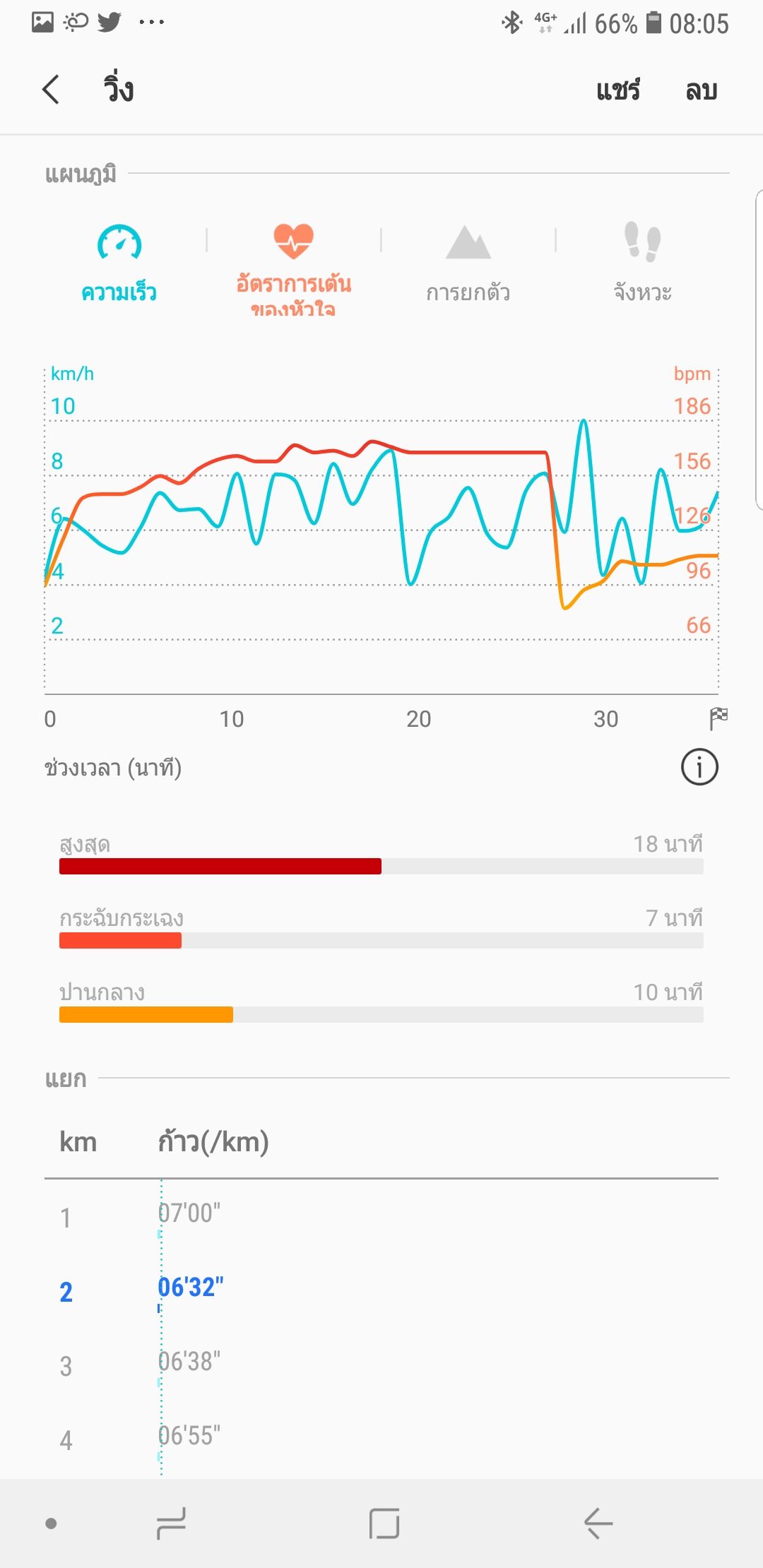Toggle the ความเร็ว speed chart
763x1568 pixels.
tap(119, 263)
